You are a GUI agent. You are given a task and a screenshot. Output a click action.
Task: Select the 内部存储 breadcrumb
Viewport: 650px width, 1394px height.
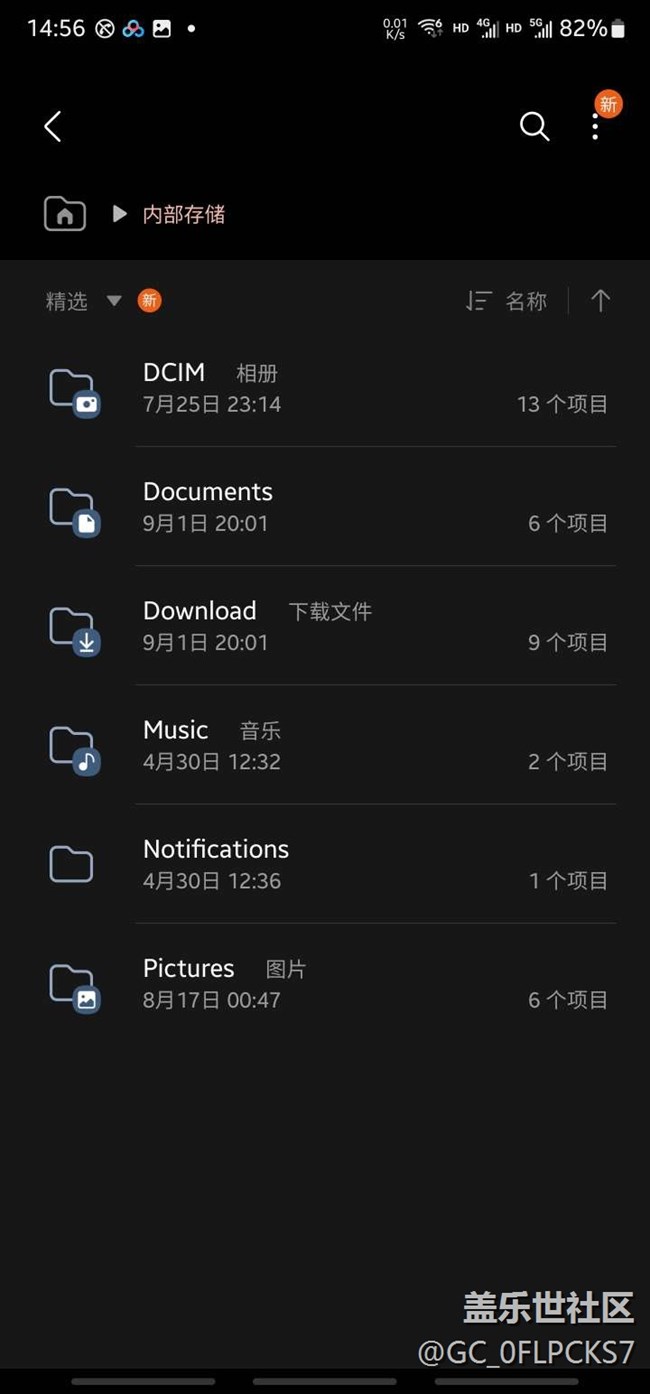click(x=183, y=214)
